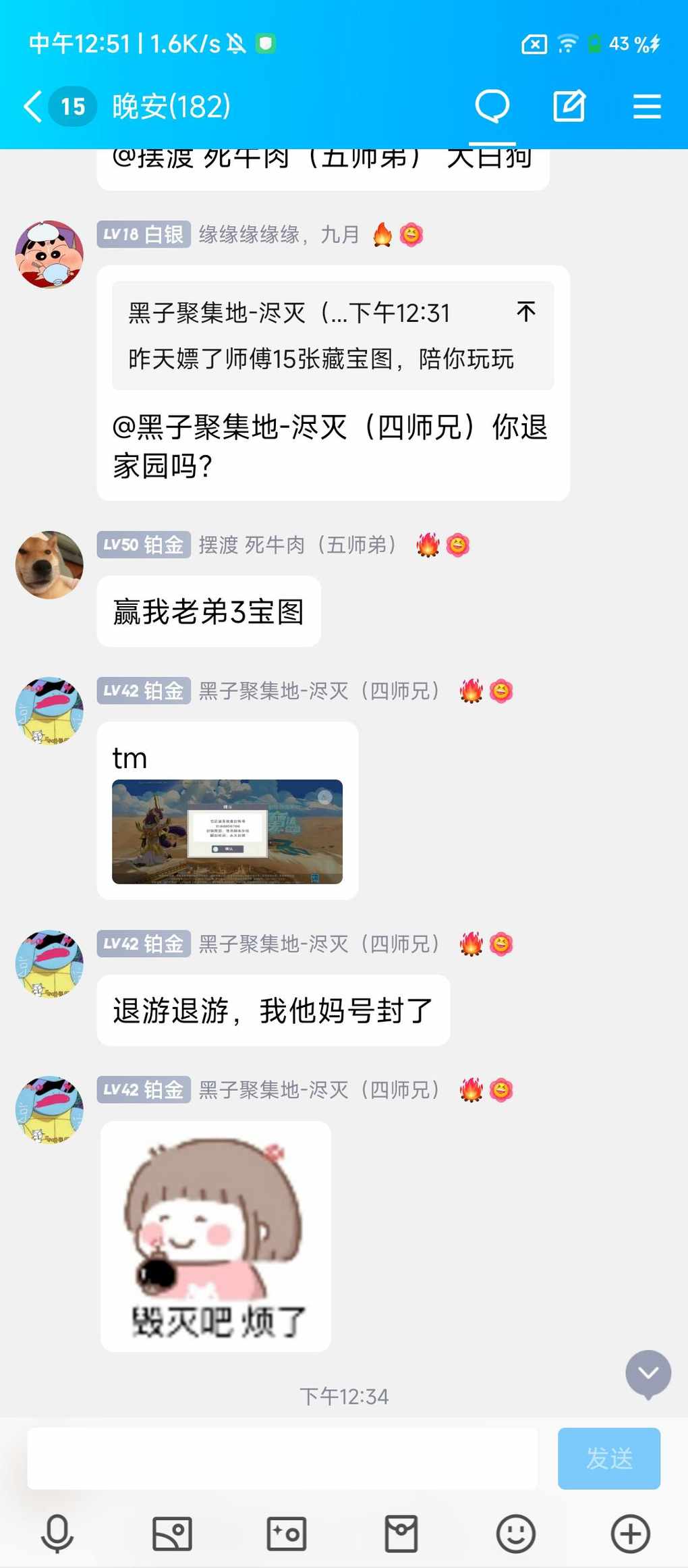
Task: Tap the 发送 send button
Action: coord(608,1459)
